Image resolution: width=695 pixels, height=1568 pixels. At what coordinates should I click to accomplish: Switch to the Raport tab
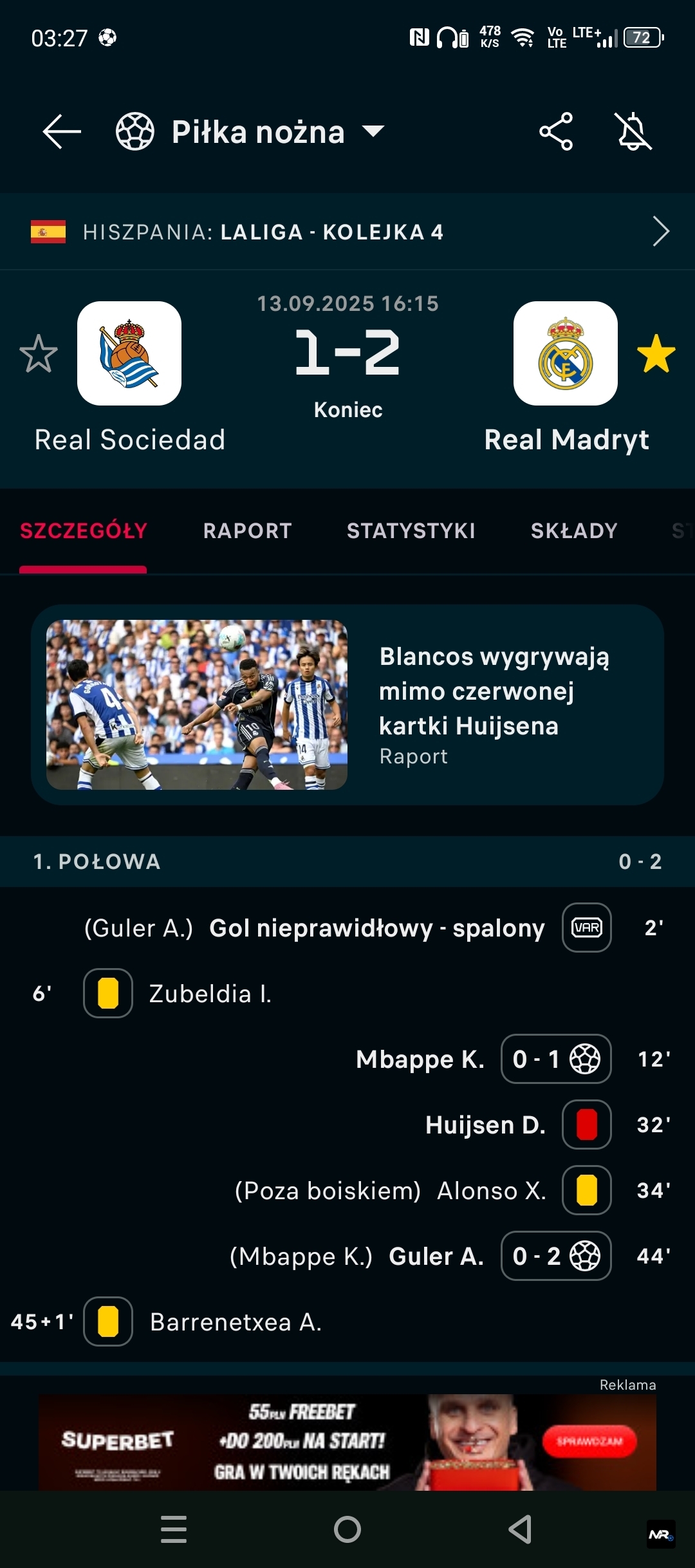point(248,531)
